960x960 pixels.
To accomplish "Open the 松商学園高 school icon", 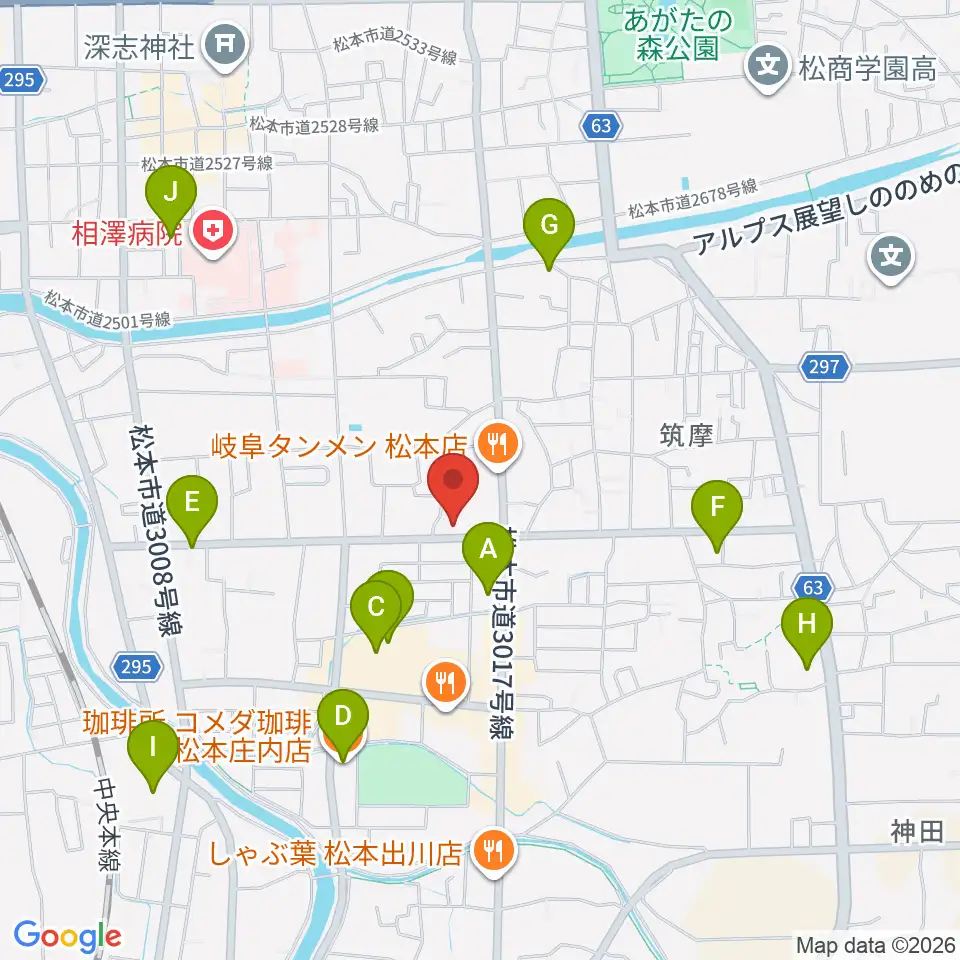I will 768,67.
